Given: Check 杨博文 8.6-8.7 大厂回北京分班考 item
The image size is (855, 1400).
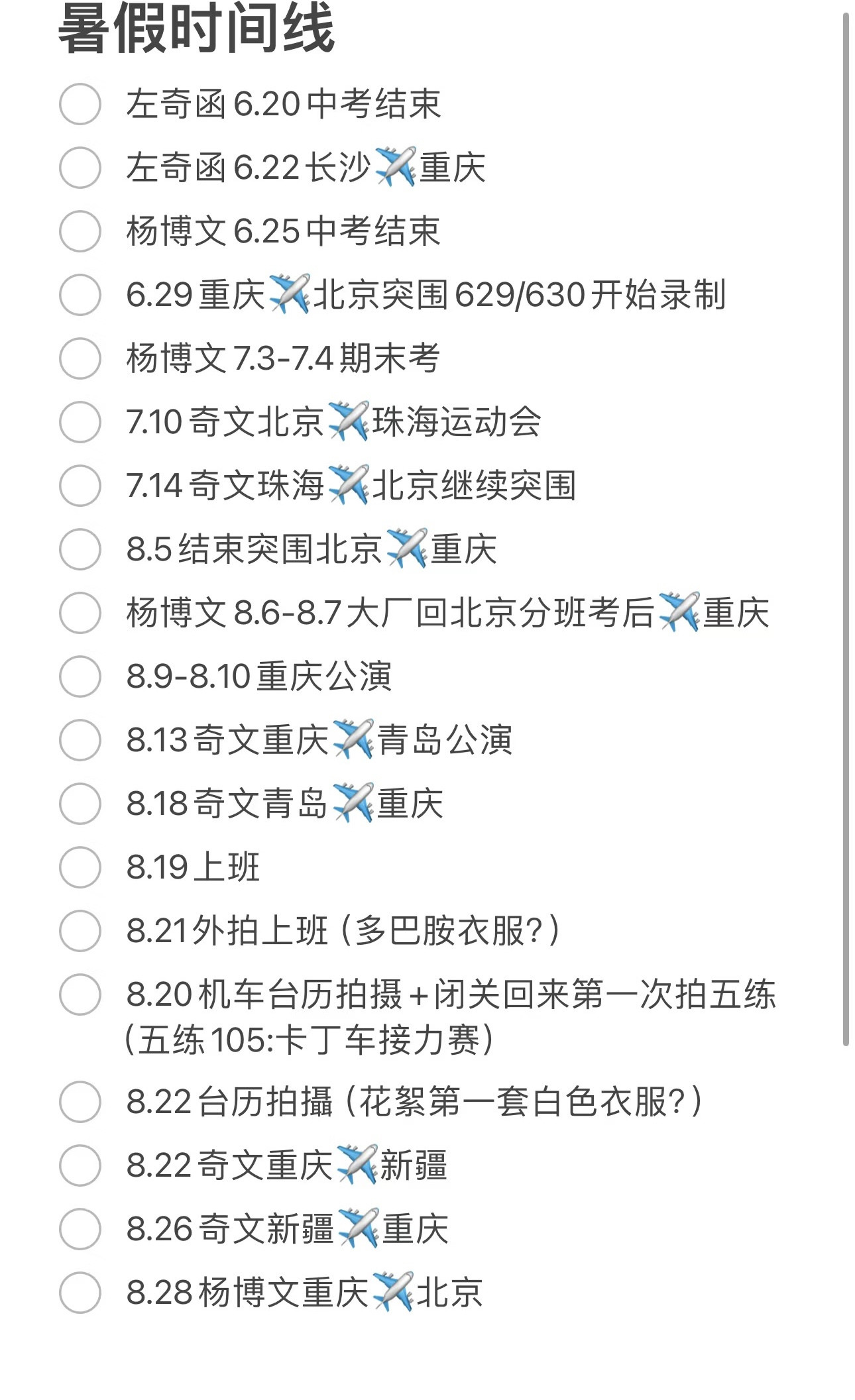Looking at the screenshot, I should pyautogui.click(x=80, y=613).
